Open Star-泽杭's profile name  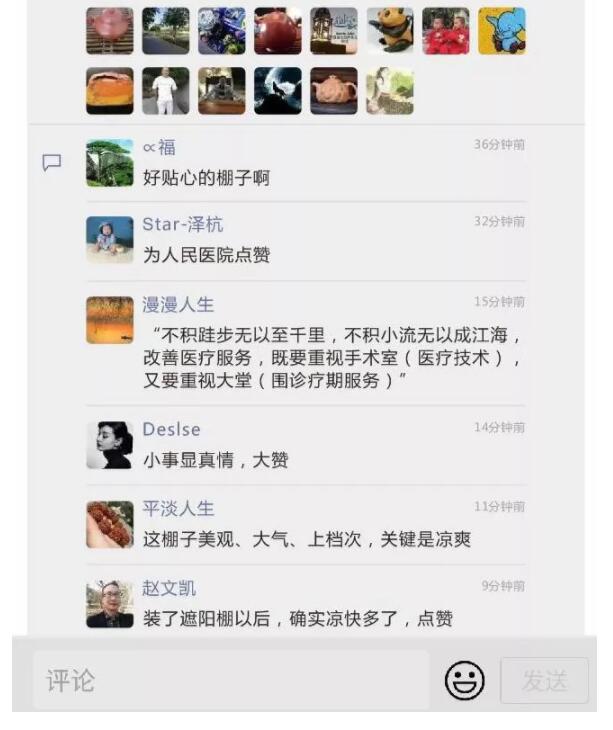coord(183,224)
